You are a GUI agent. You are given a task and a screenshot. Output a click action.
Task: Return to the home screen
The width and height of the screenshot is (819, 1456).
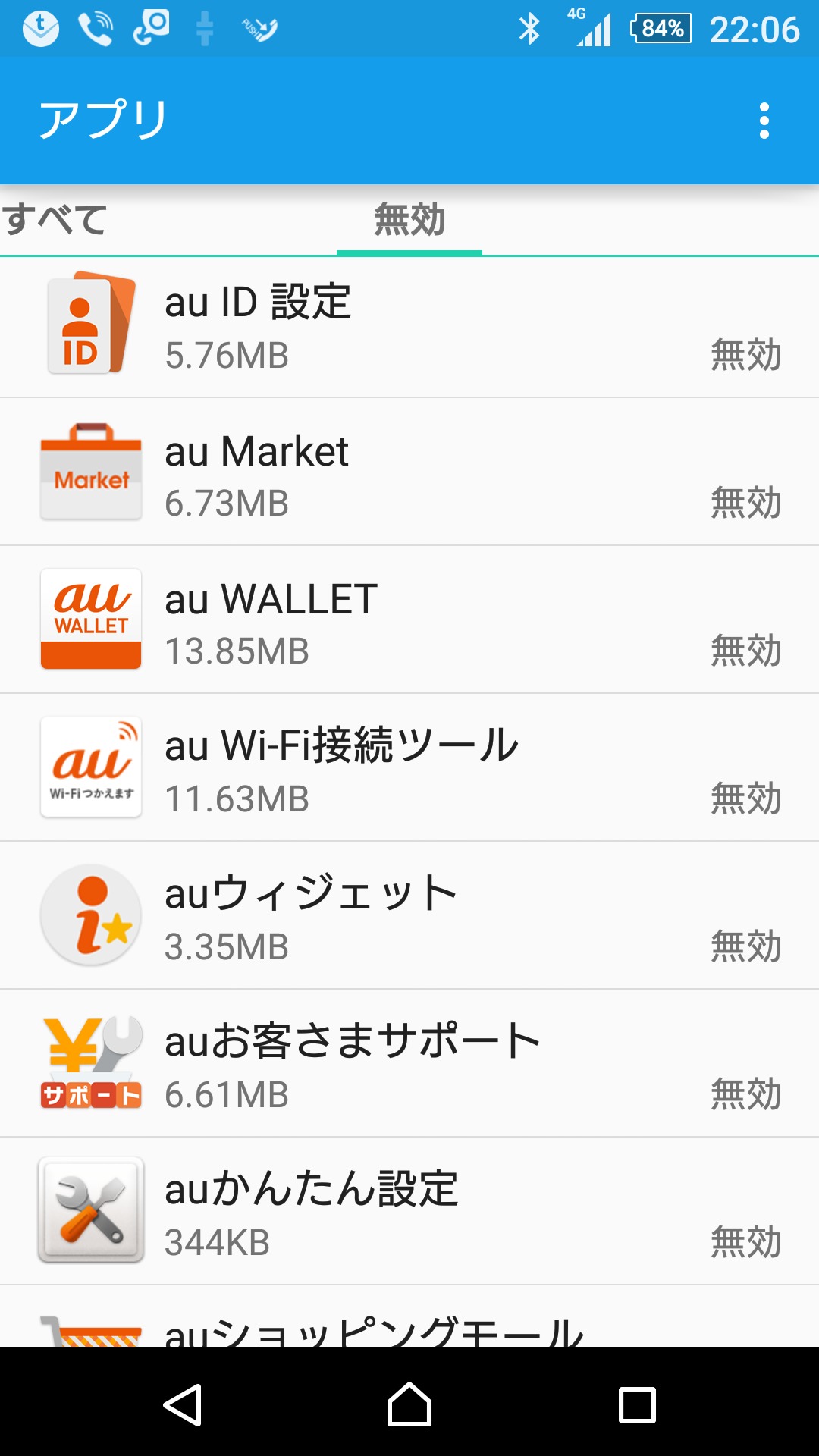click(x=409, y=1405)
